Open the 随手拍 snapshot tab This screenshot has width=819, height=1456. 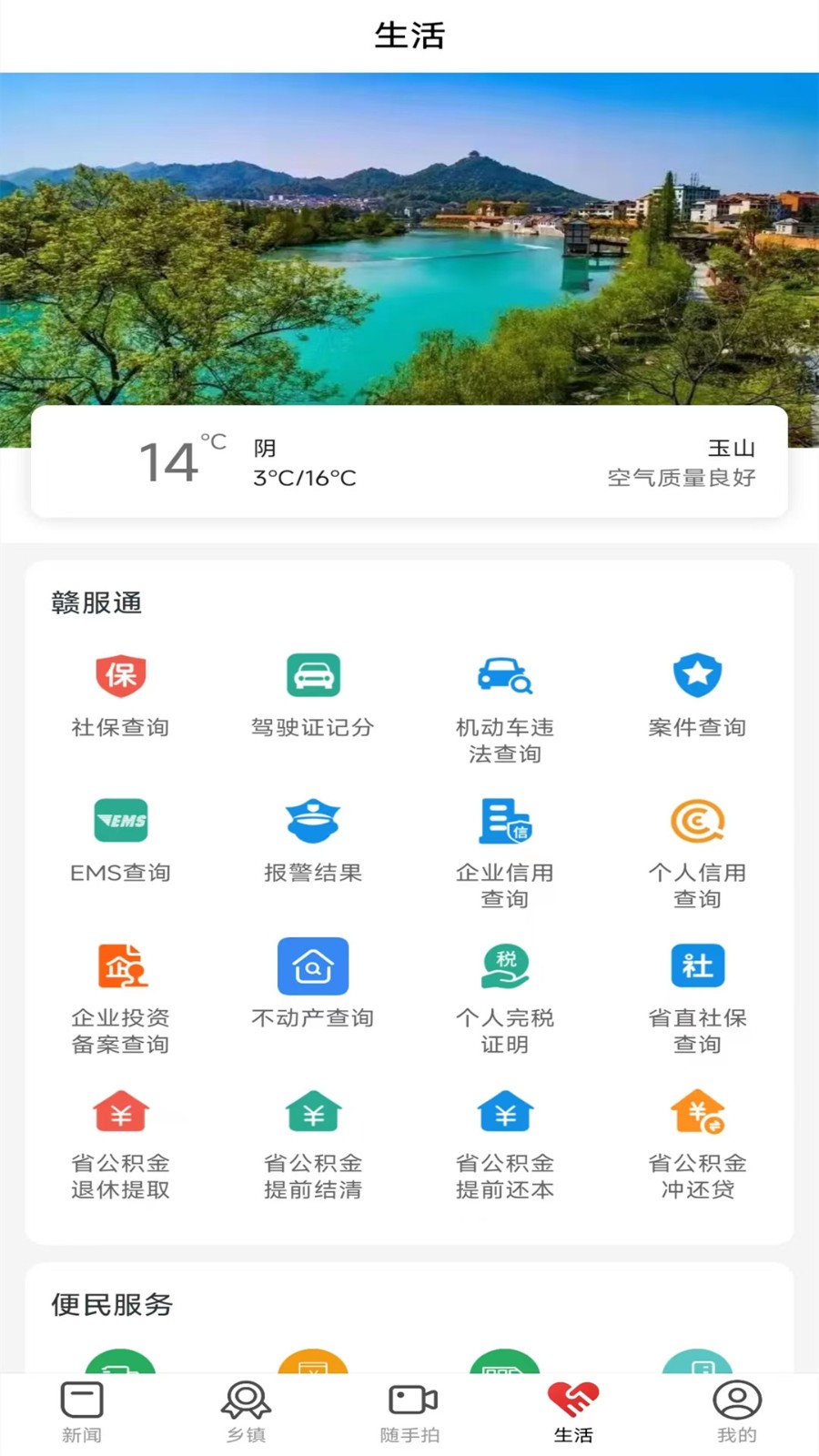coord(409,1409)
